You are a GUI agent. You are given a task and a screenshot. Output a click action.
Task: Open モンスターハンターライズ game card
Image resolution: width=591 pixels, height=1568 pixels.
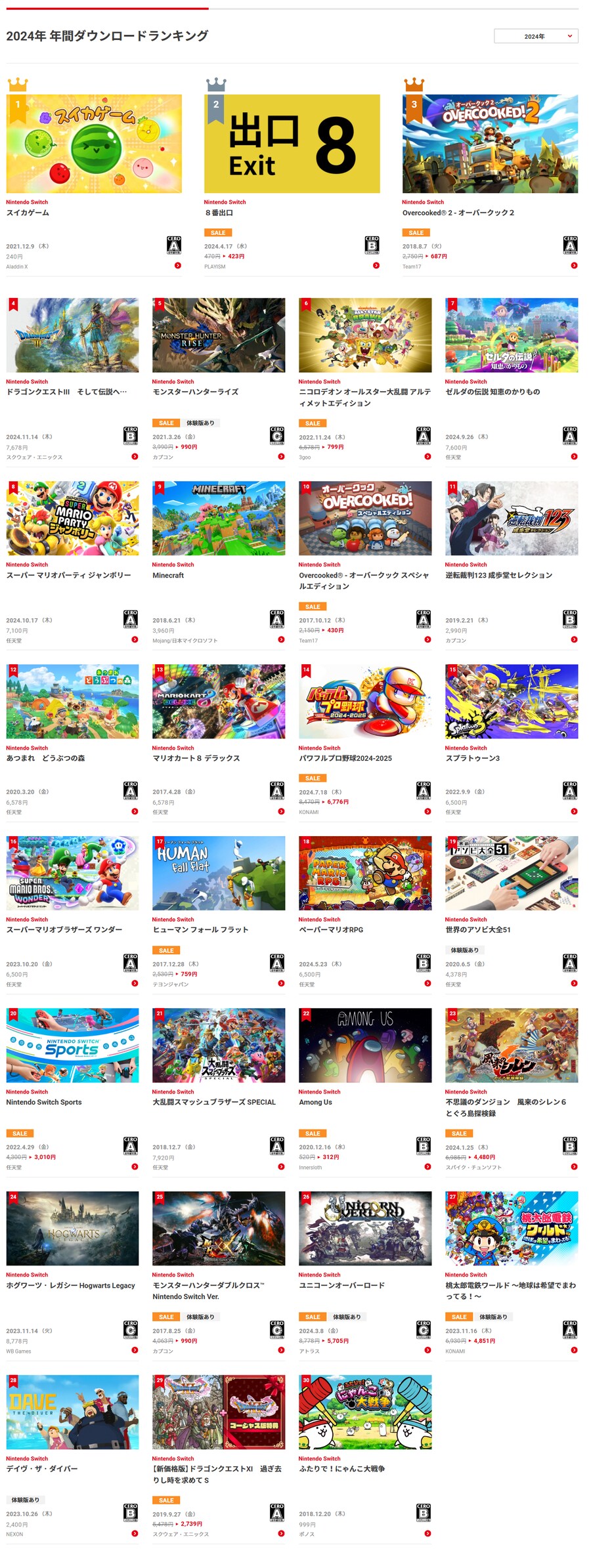coord(219,335)
